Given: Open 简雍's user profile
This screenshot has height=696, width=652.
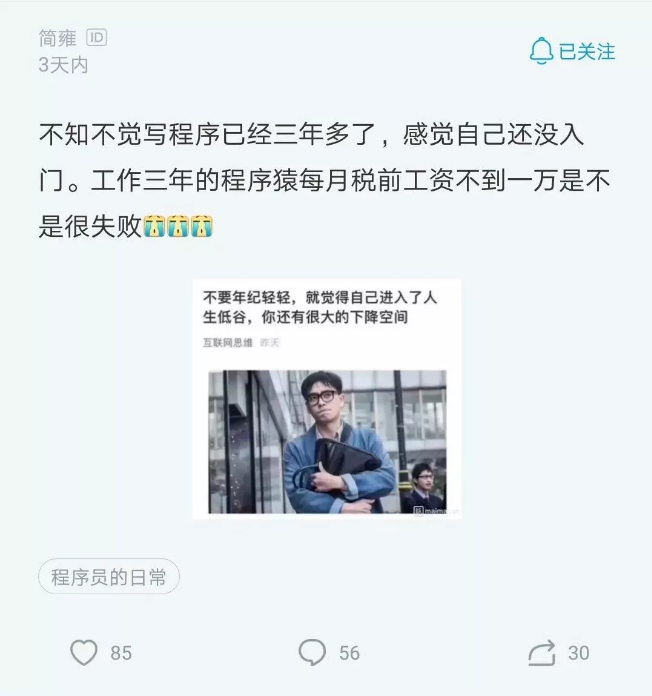Looking at the screenshot, I should point(57,38).
